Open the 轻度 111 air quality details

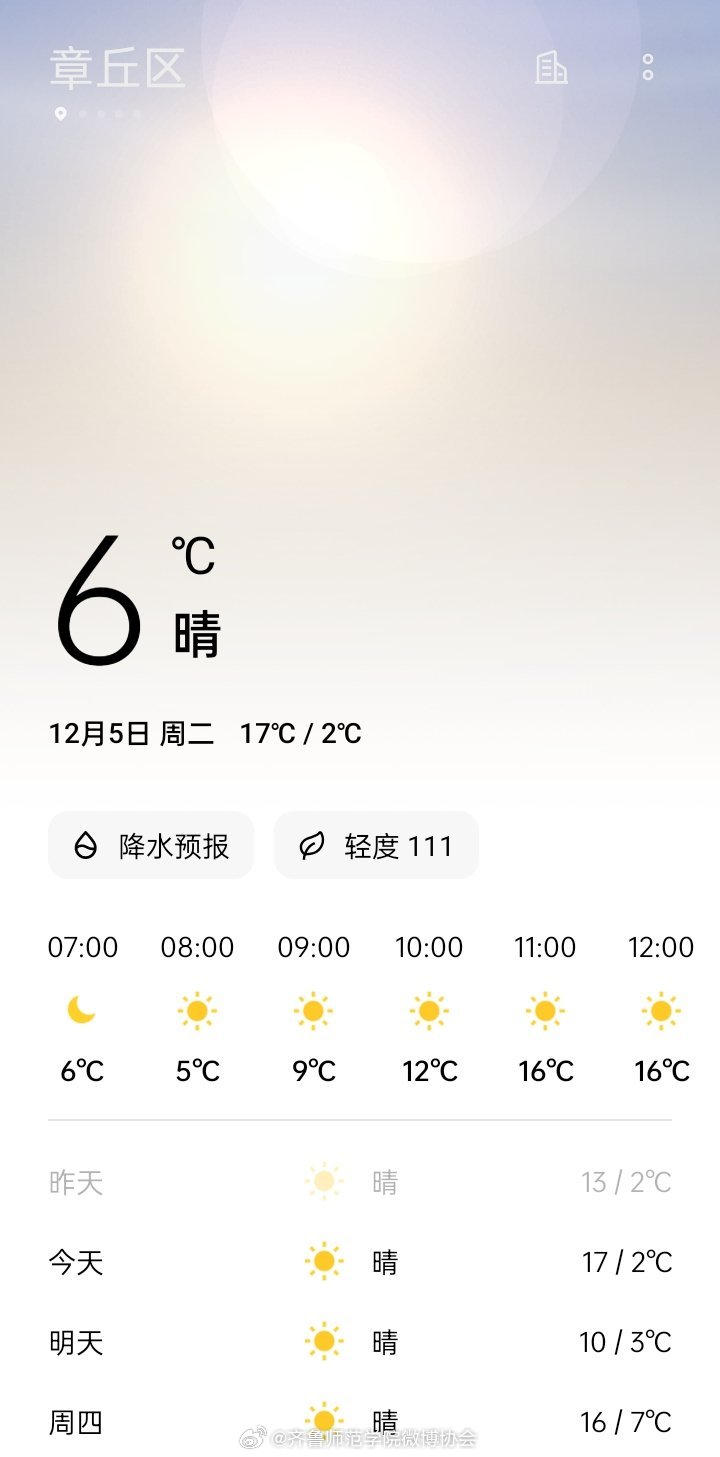point(376,846)
